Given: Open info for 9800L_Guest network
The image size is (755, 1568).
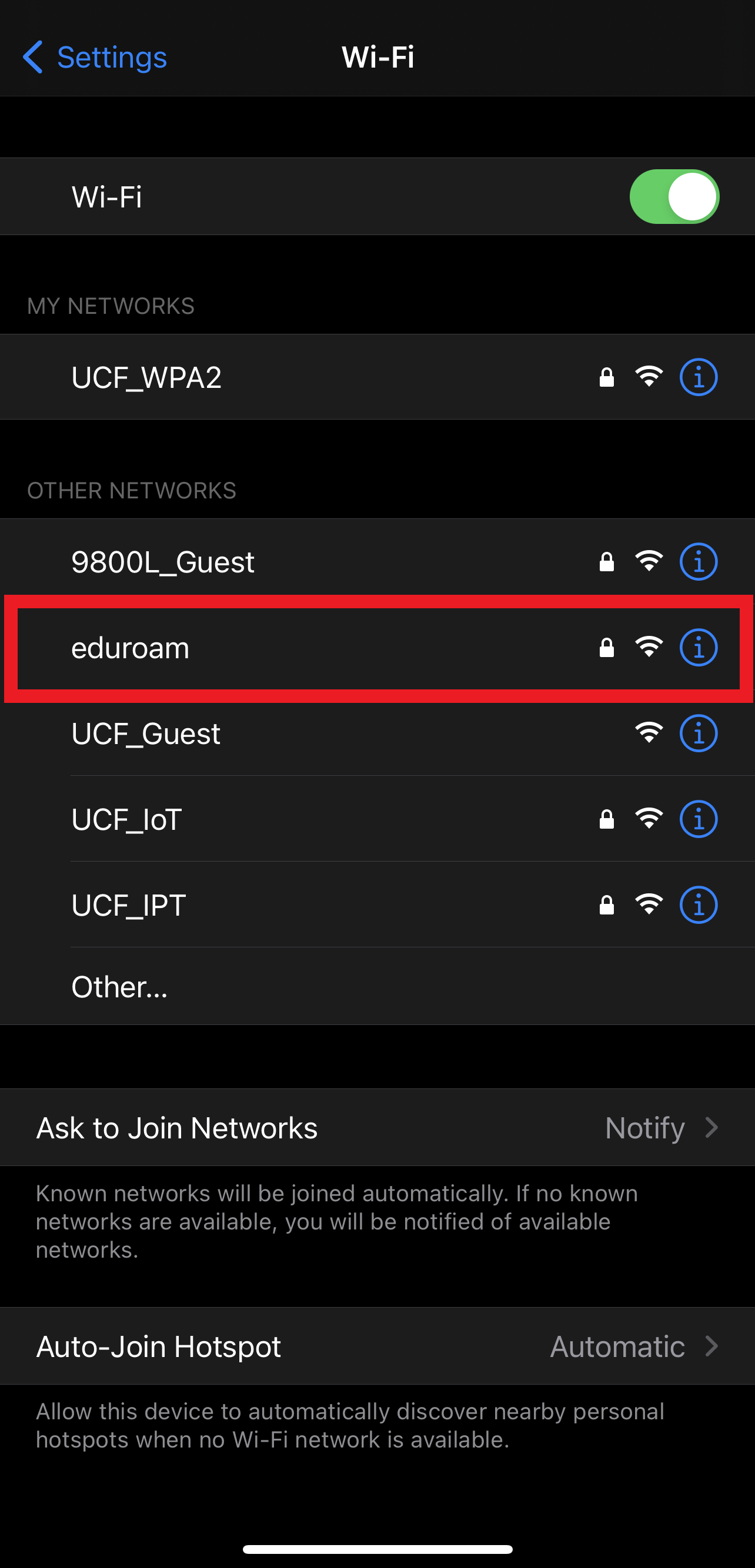Looking at the screenshot, I should coord(699,561).
